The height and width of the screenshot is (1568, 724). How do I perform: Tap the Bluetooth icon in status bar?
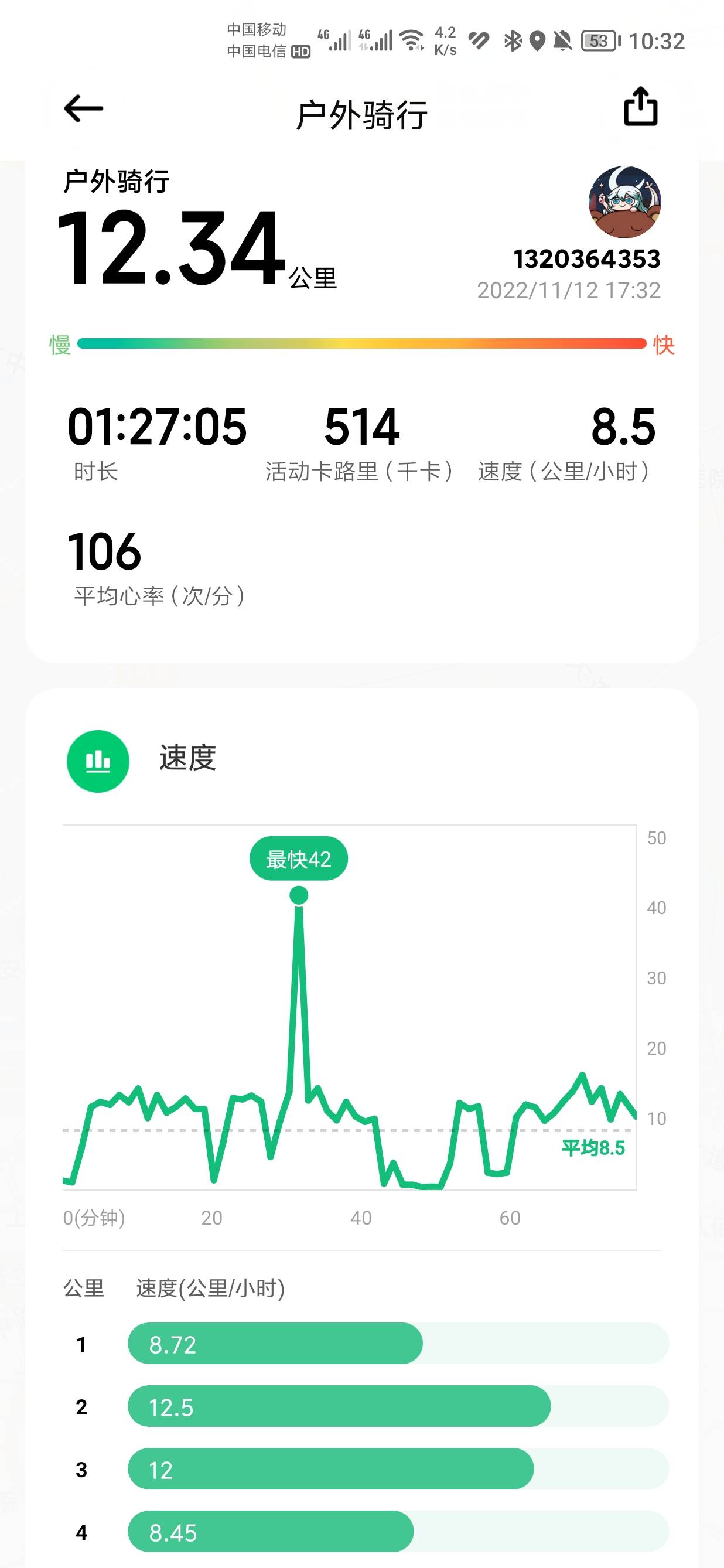click(x=513, y=42)
